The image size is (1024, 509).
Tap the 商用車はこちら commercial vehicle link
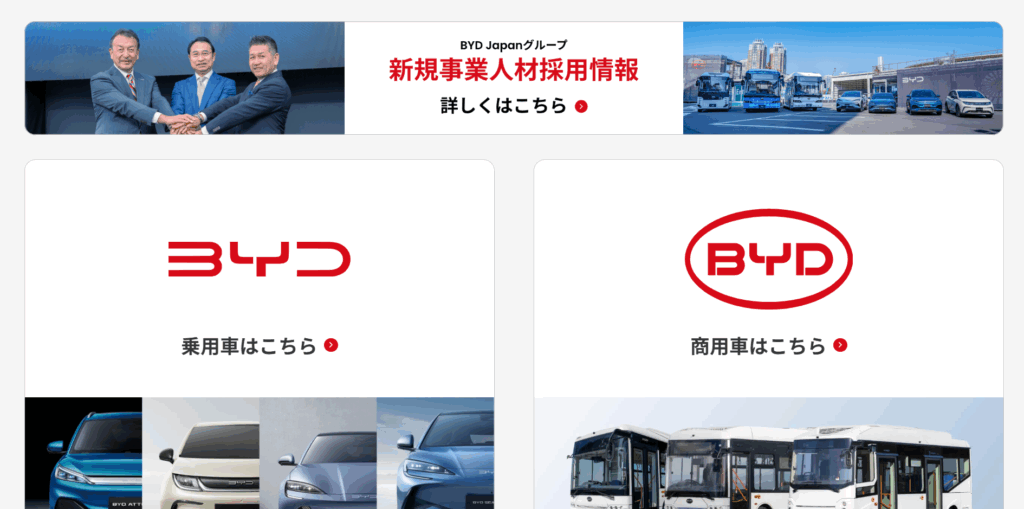coord(768,346)
